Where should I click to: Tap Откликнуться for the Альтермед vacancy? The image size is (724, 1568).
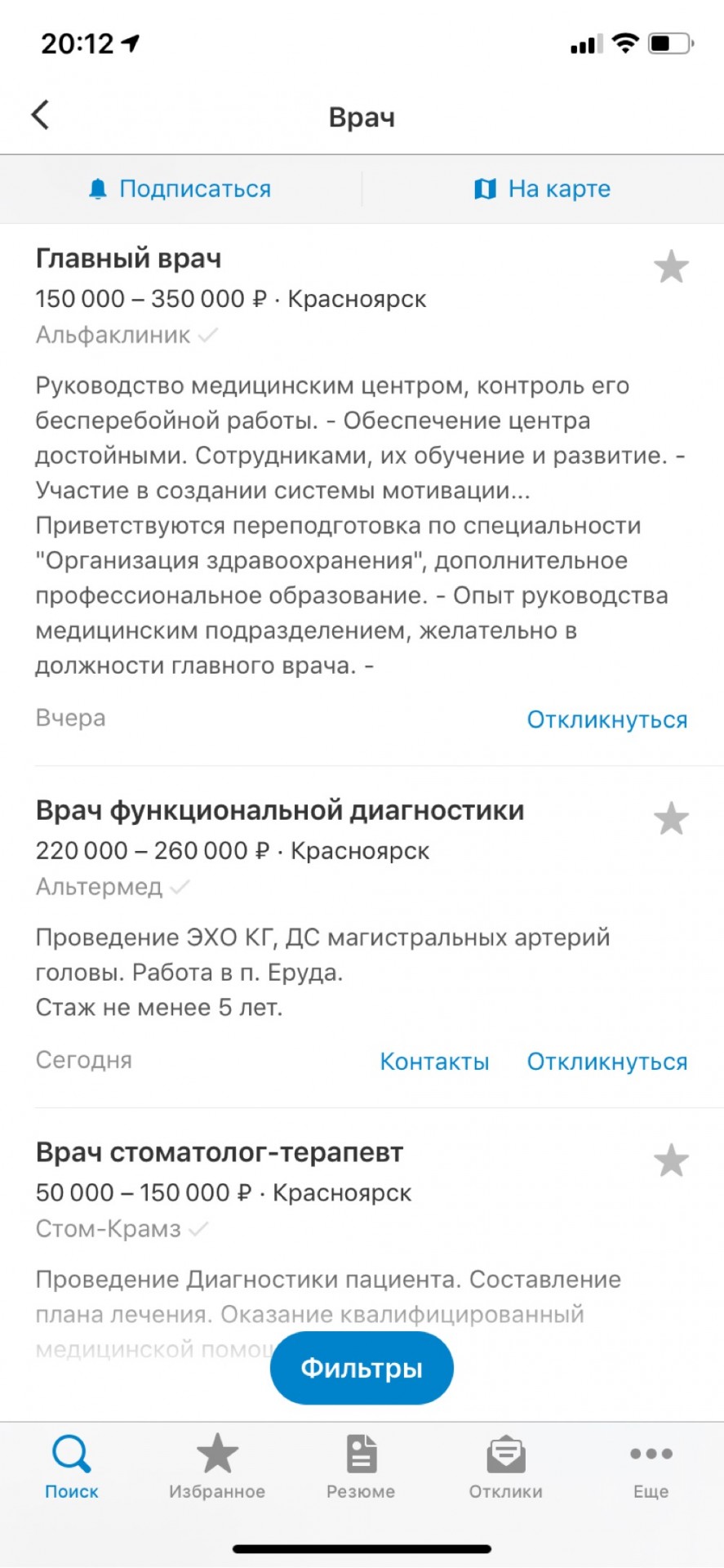coord(606,1061)
